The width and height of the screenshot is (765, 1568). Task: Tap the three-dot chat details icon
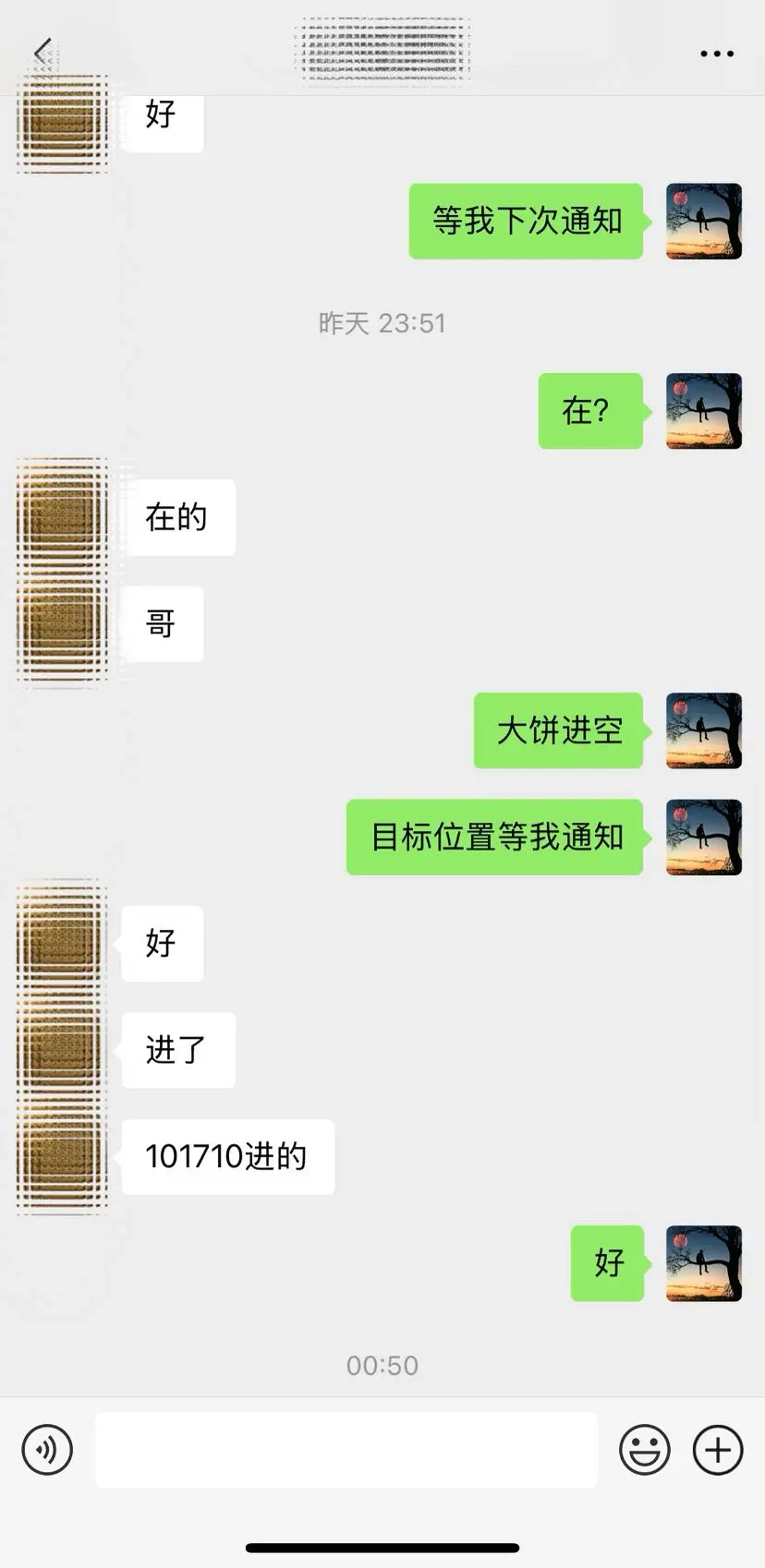pyautogui.click(x=715, y=53)
